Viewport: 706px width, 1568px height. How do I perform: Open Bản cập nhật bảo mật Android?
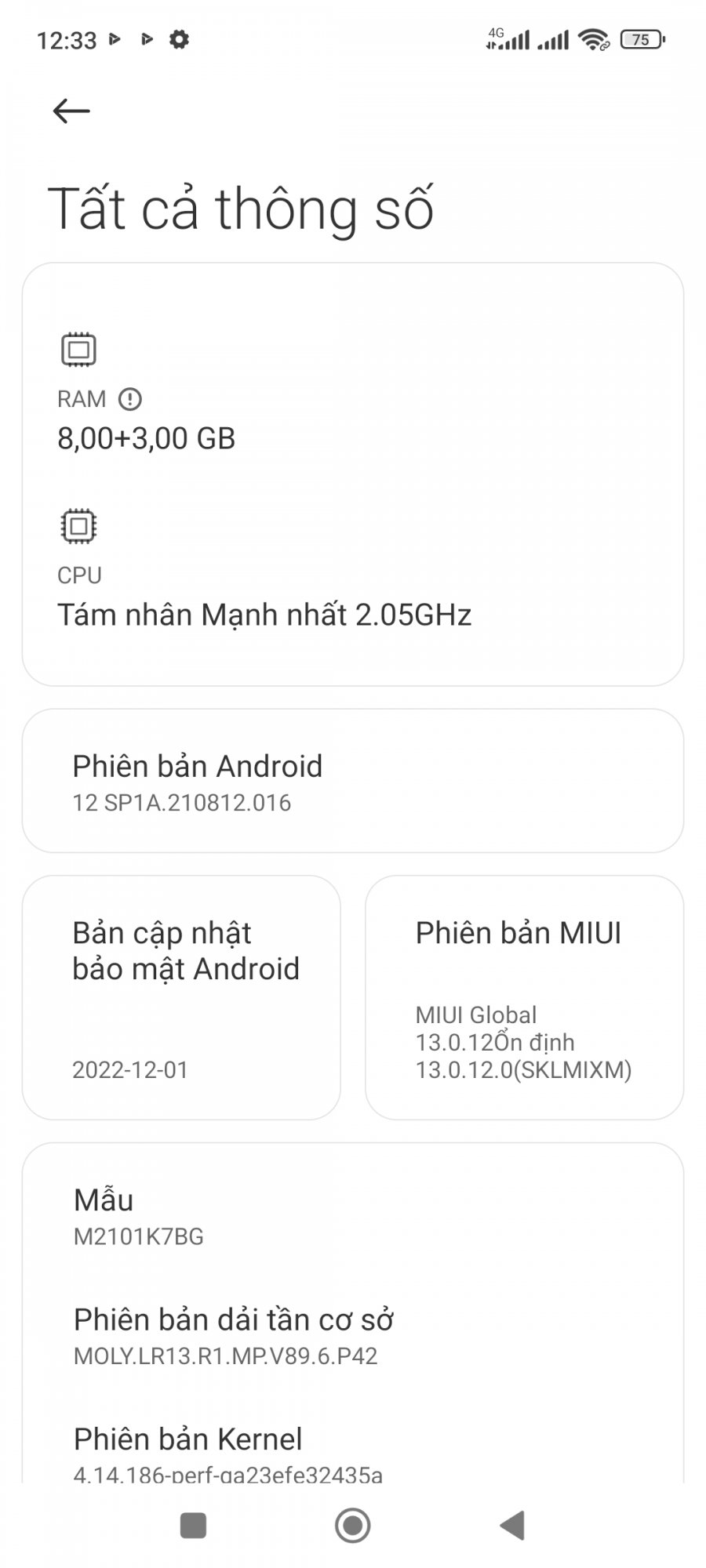tap(181, 997)
